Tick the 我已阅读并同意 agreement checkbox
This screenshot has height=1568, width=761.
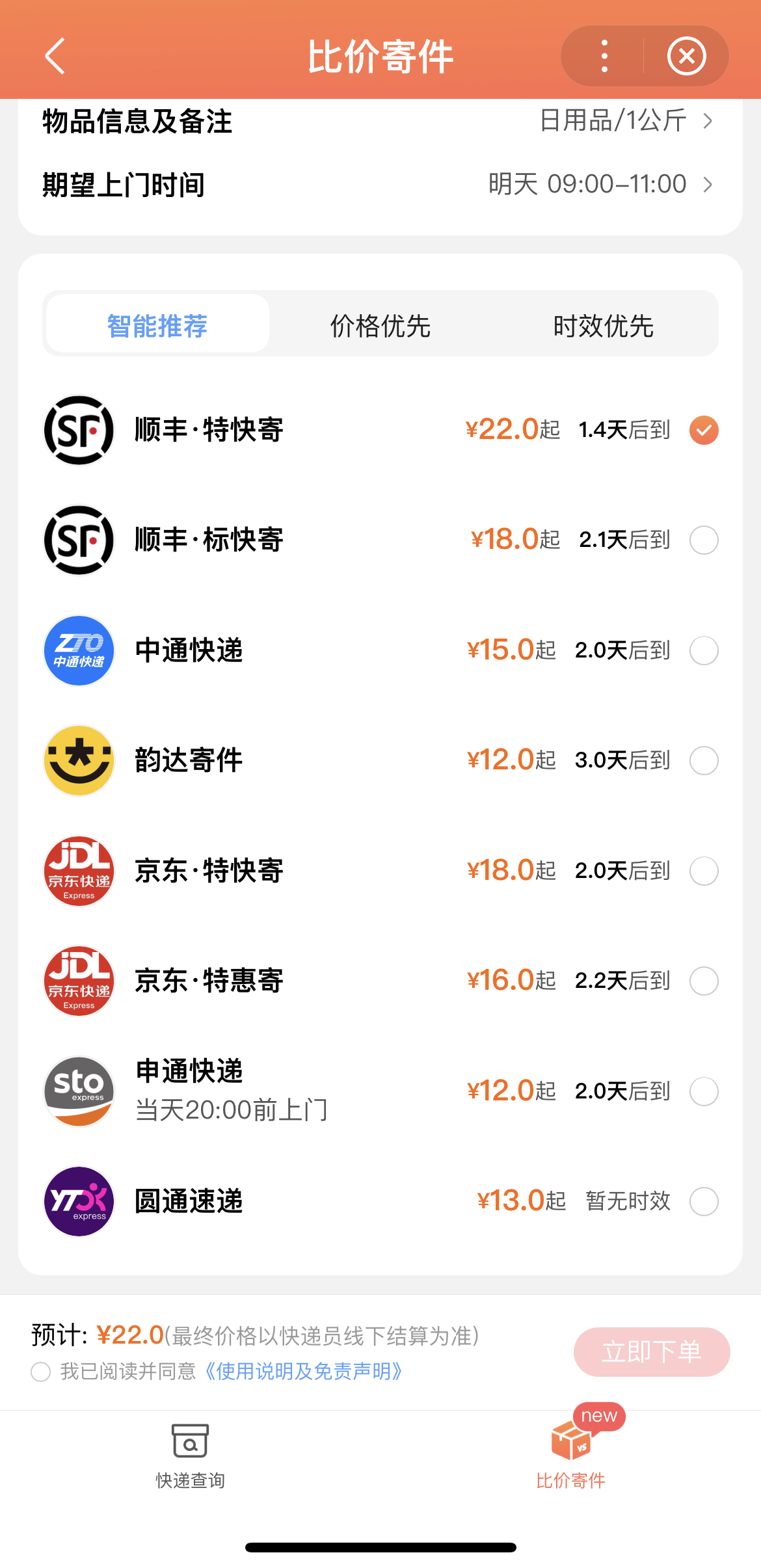(41, 1372)
